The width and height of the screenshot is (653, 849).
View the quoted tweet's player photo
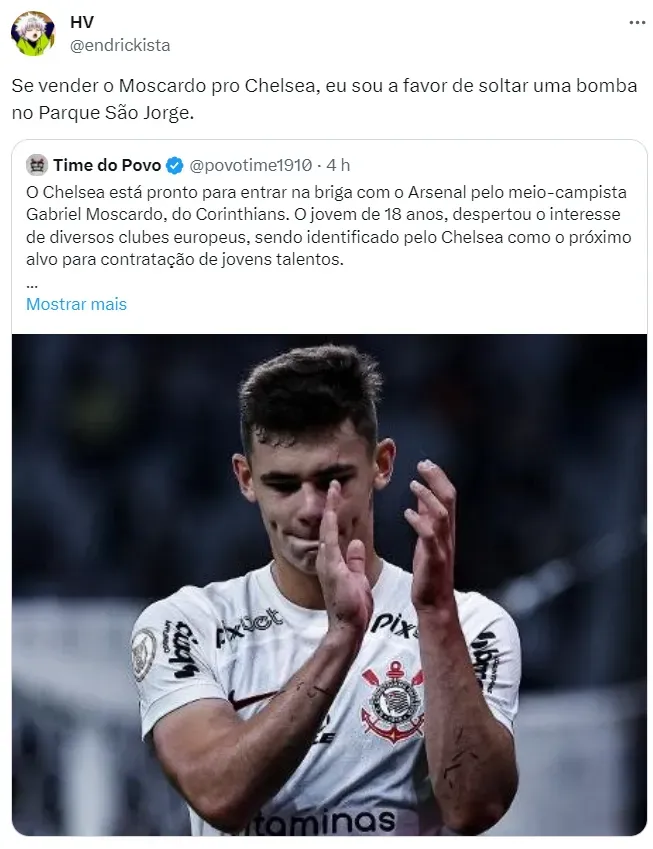pyautogui.click(x=329, y=584)
